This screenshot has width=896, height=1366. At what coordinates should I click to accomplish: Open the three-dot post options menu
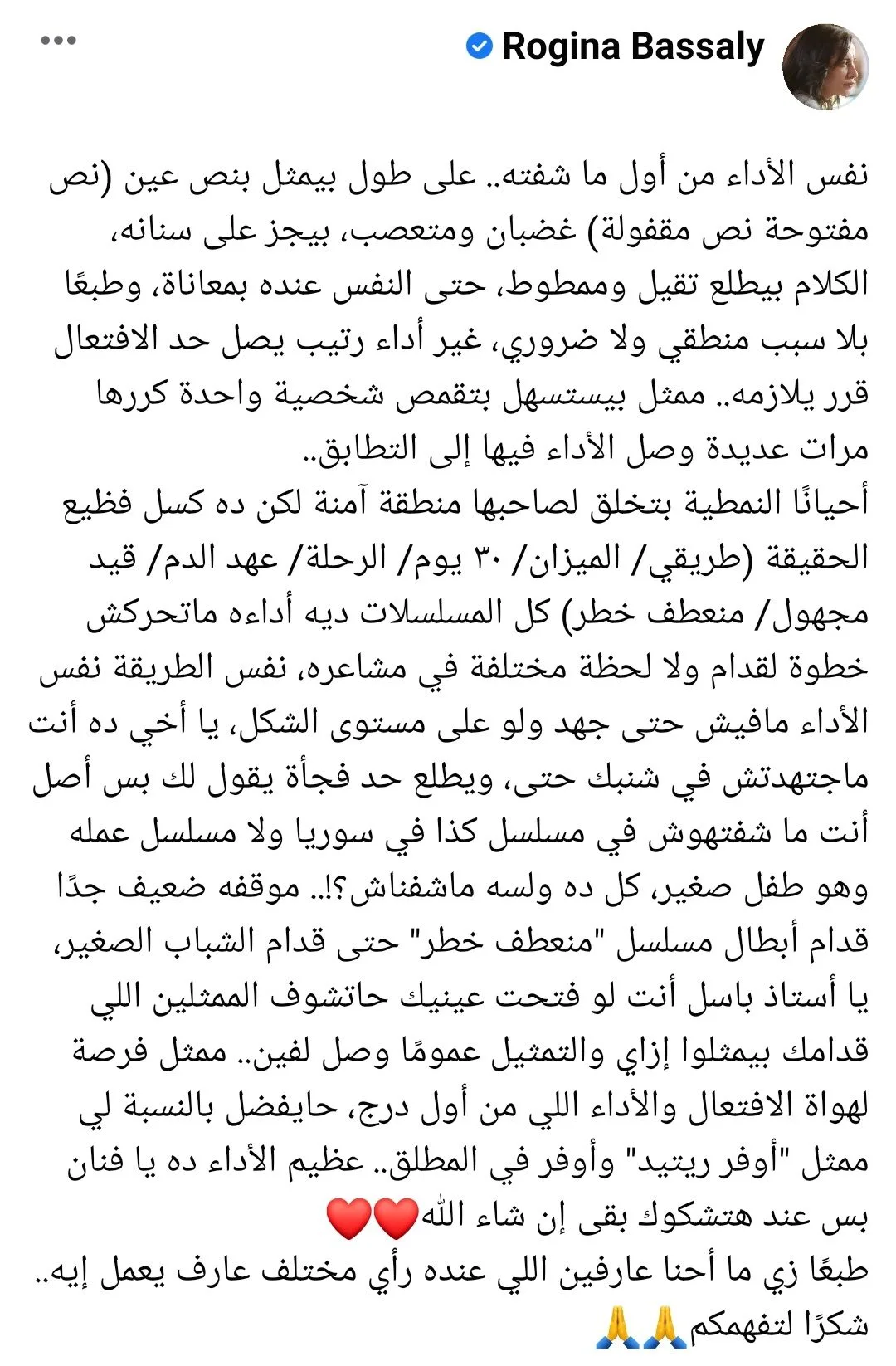[58, 41]
